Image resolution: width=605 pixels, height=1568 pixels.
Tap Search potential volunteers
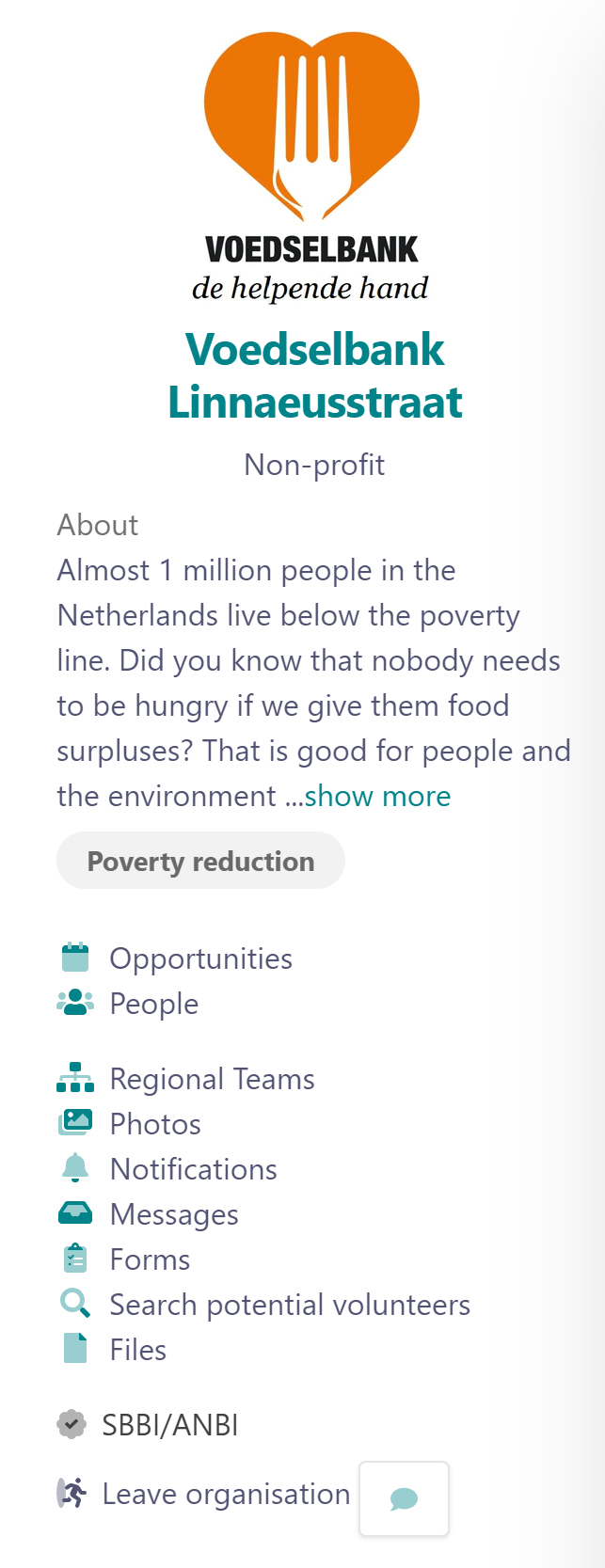[x=289, y=1305]
